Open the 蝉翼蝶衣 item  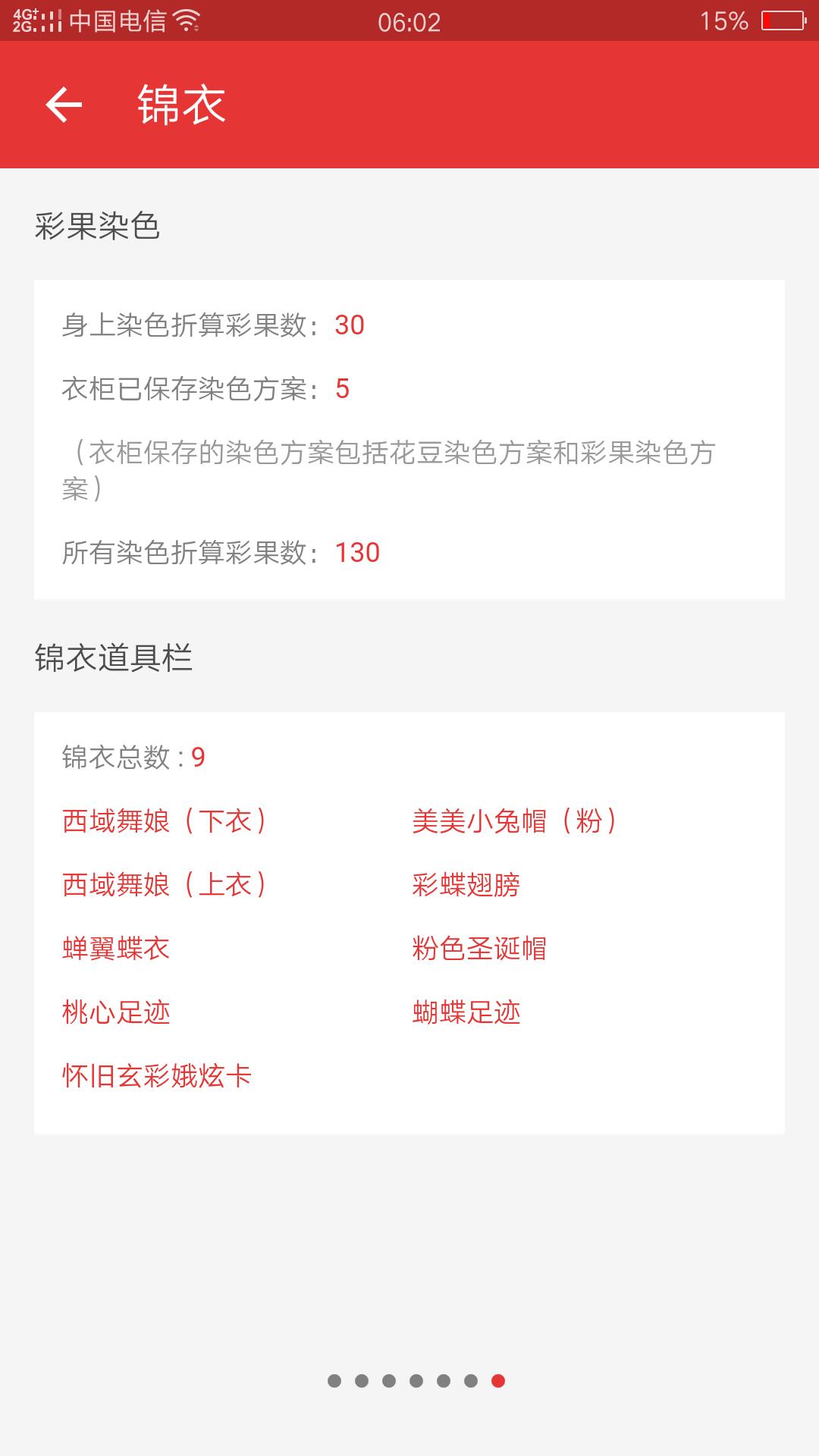116,949
